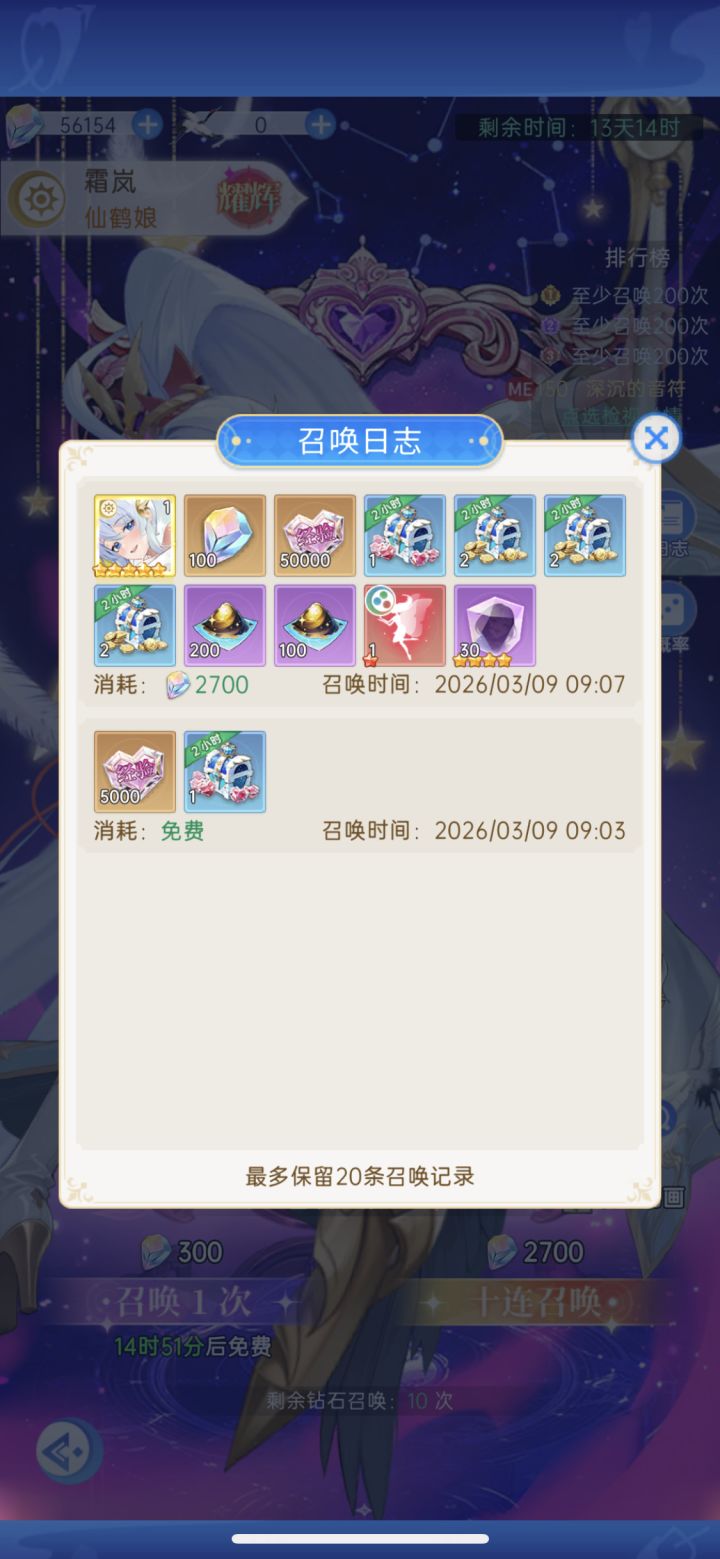720x1559 pixels.
Task: Close the 召唤日志 dialog with the X
Action: pyautogui.click(x=656, y=438)
